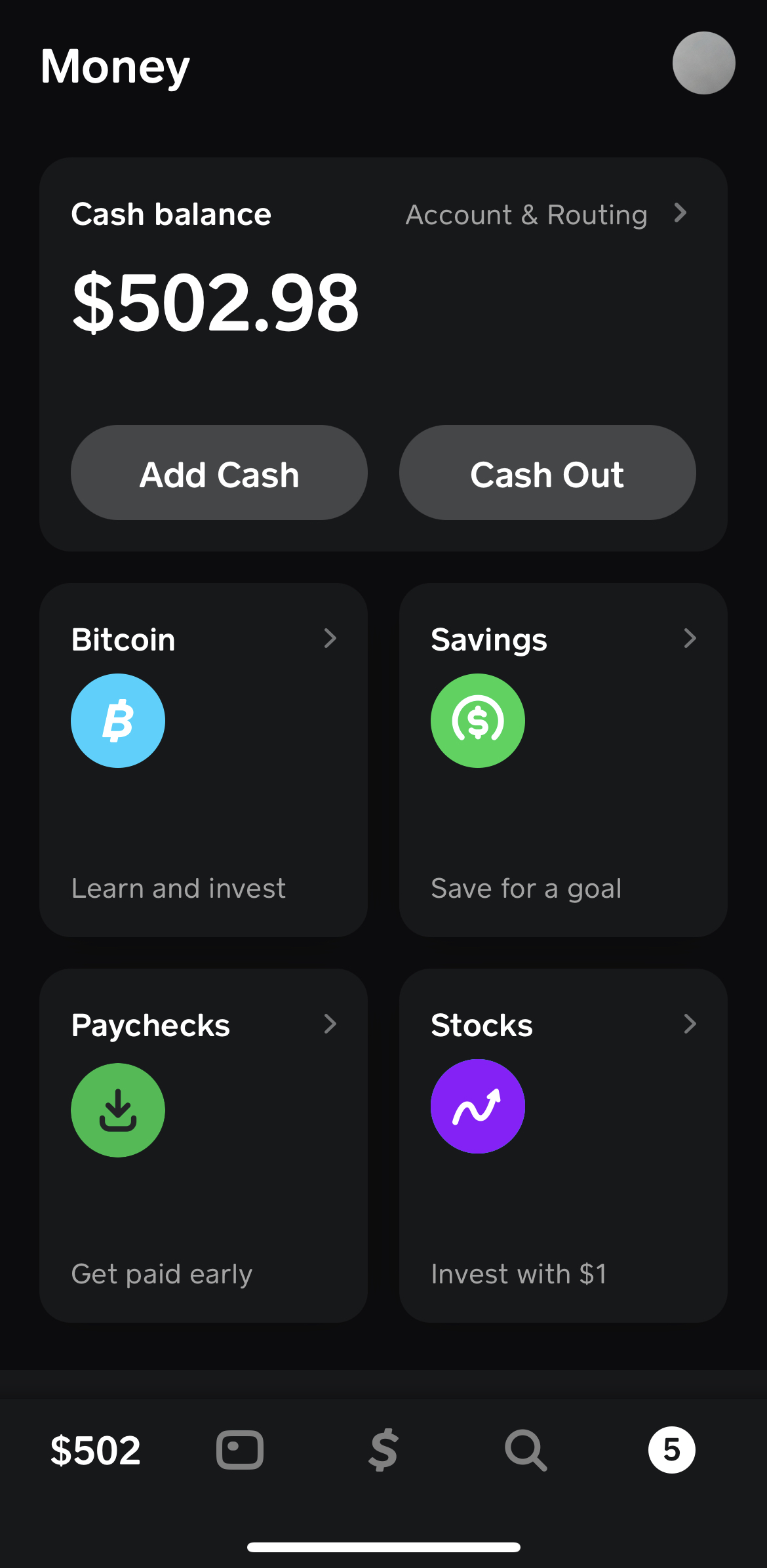Open the Bitcoin card
Viewport: 767px width, 1568px height.
tap(203, 759)
